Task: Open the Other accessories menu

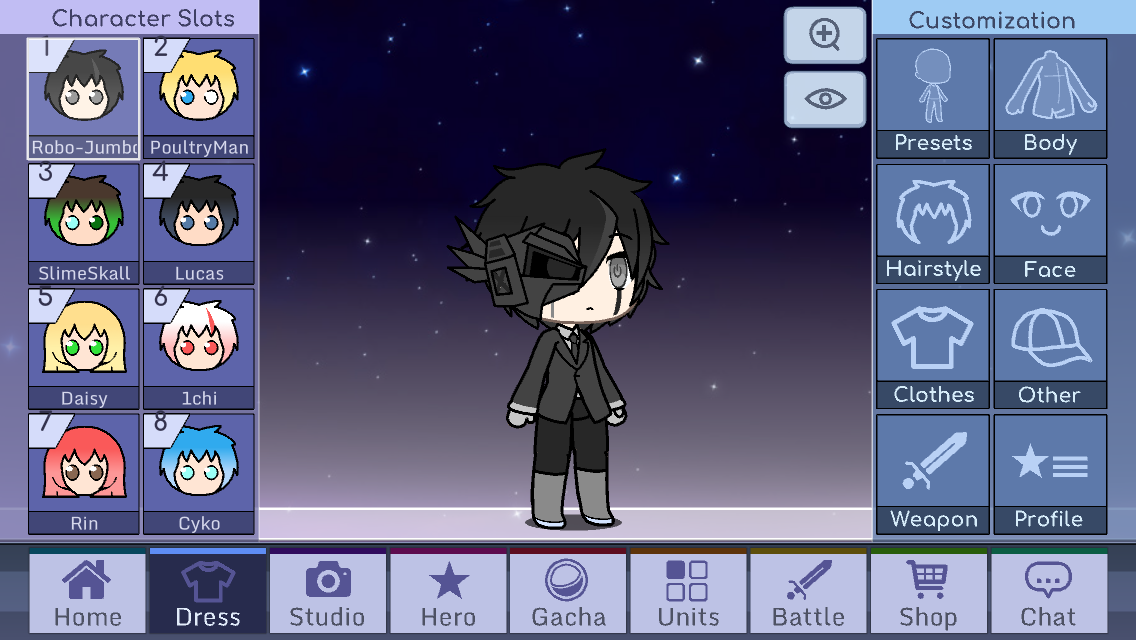Action: (1050, 349)
